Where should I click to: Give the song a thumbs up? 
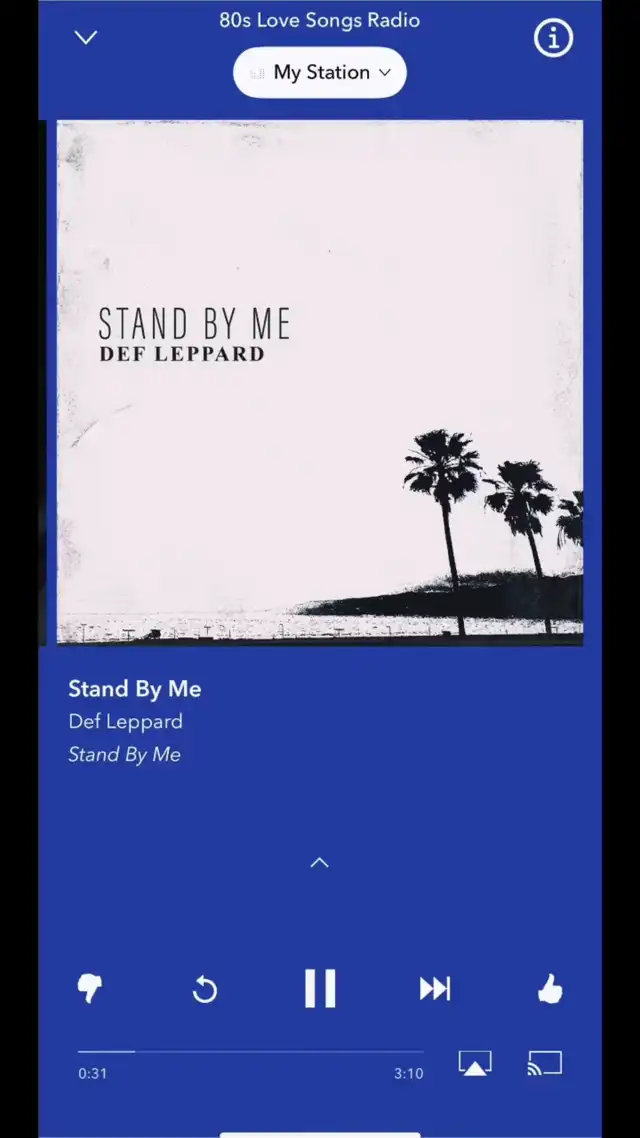click(x=550, y=988)
